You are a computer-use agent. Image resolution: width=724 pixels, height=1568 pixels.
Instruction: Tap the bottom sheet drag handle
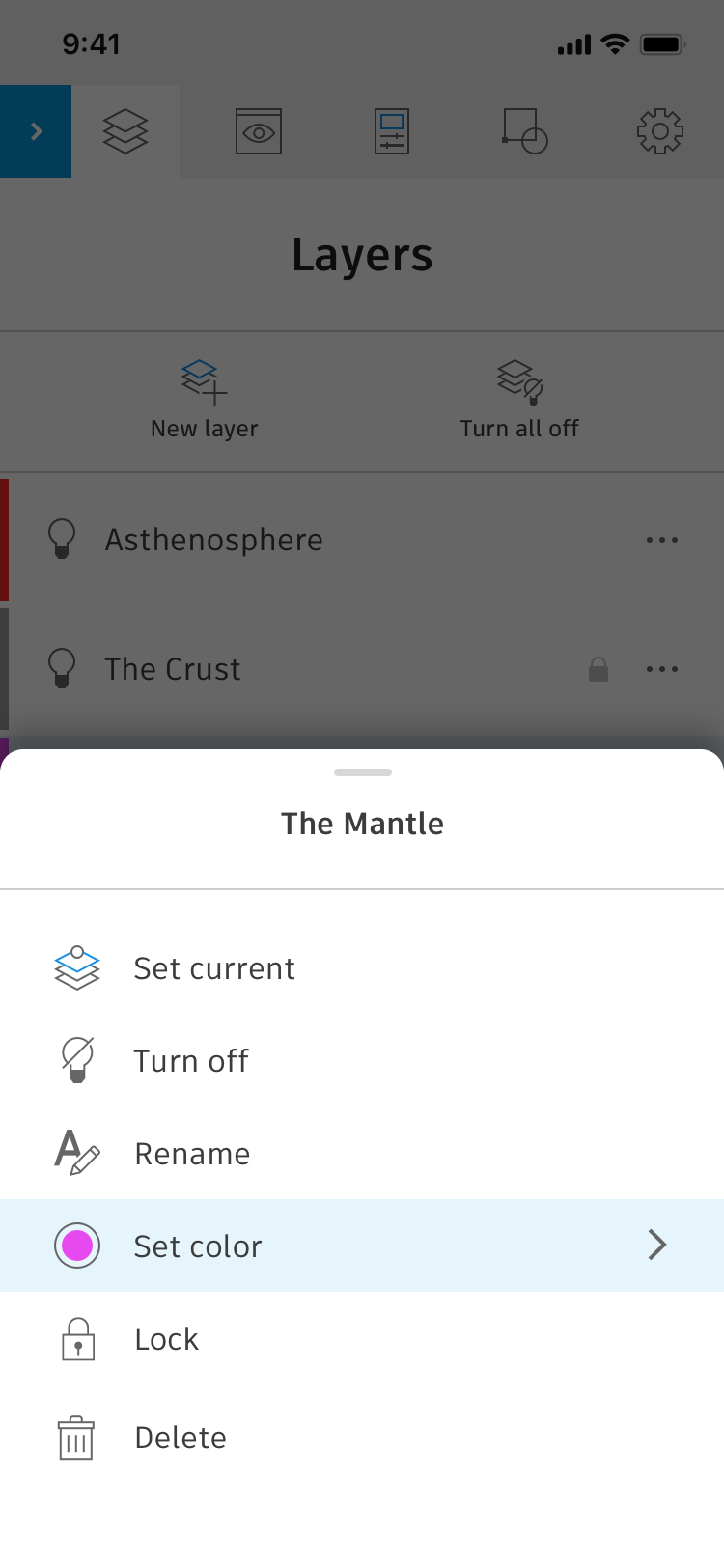363,772
